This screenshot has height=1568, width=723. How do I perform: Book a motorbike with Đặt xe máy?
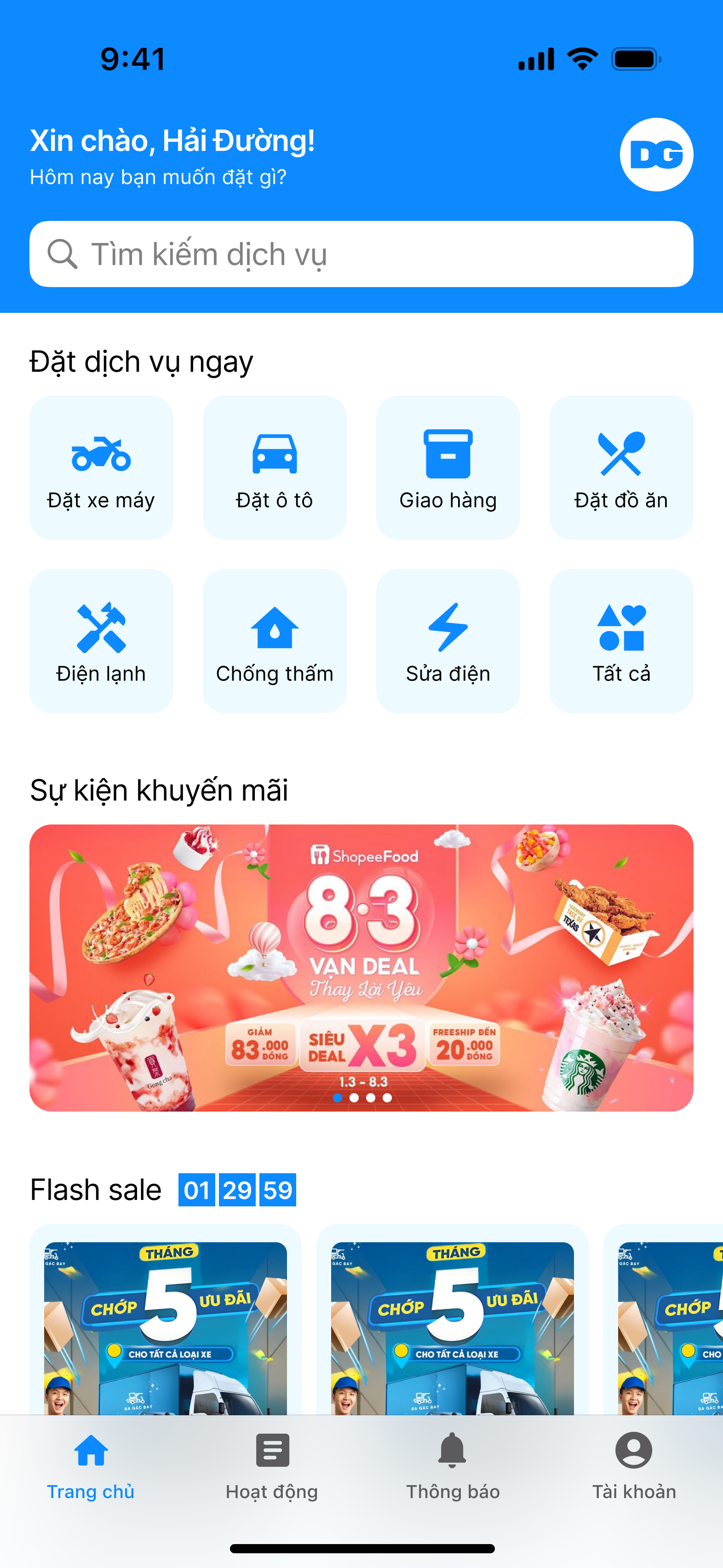point(101,467)
